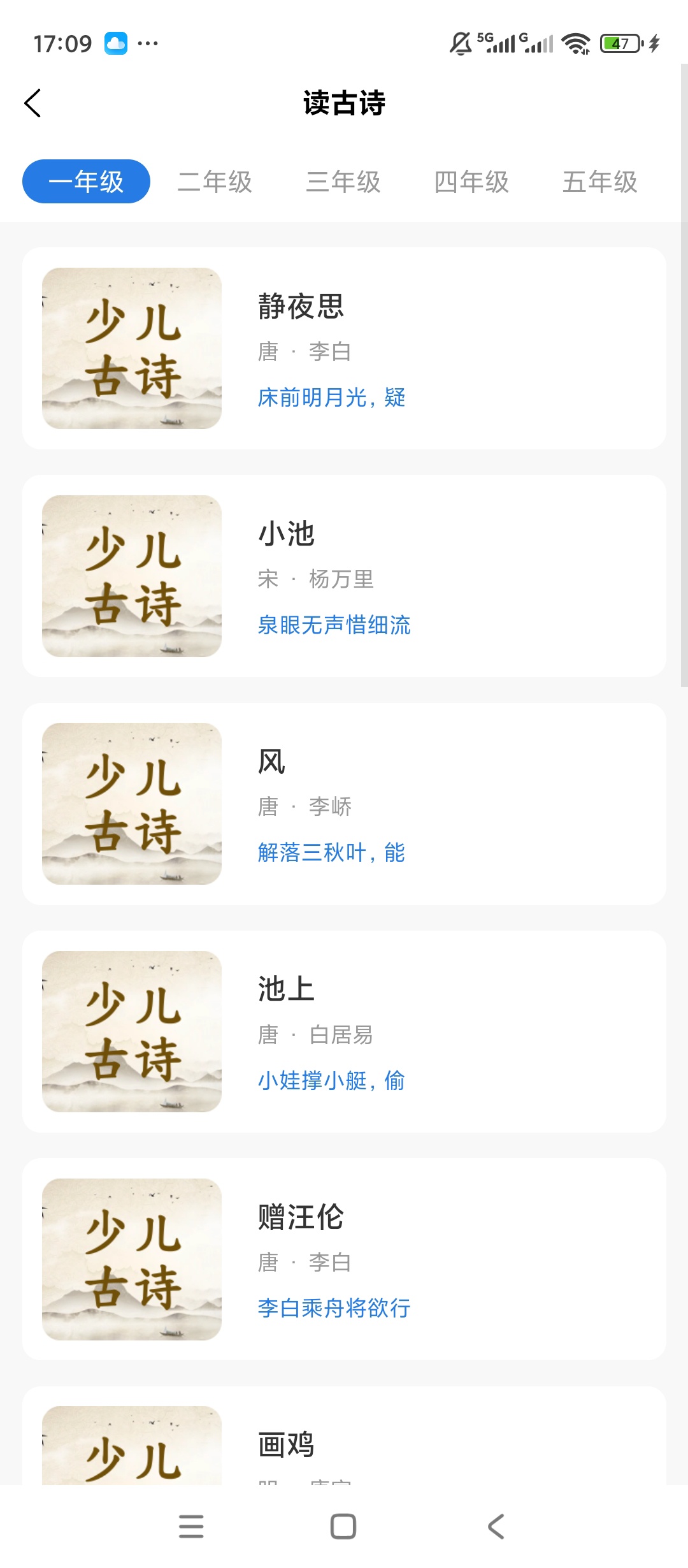Screen dimensions: 688x1568
Task: Show the 五年级 poems
Action: click(600, 182)
